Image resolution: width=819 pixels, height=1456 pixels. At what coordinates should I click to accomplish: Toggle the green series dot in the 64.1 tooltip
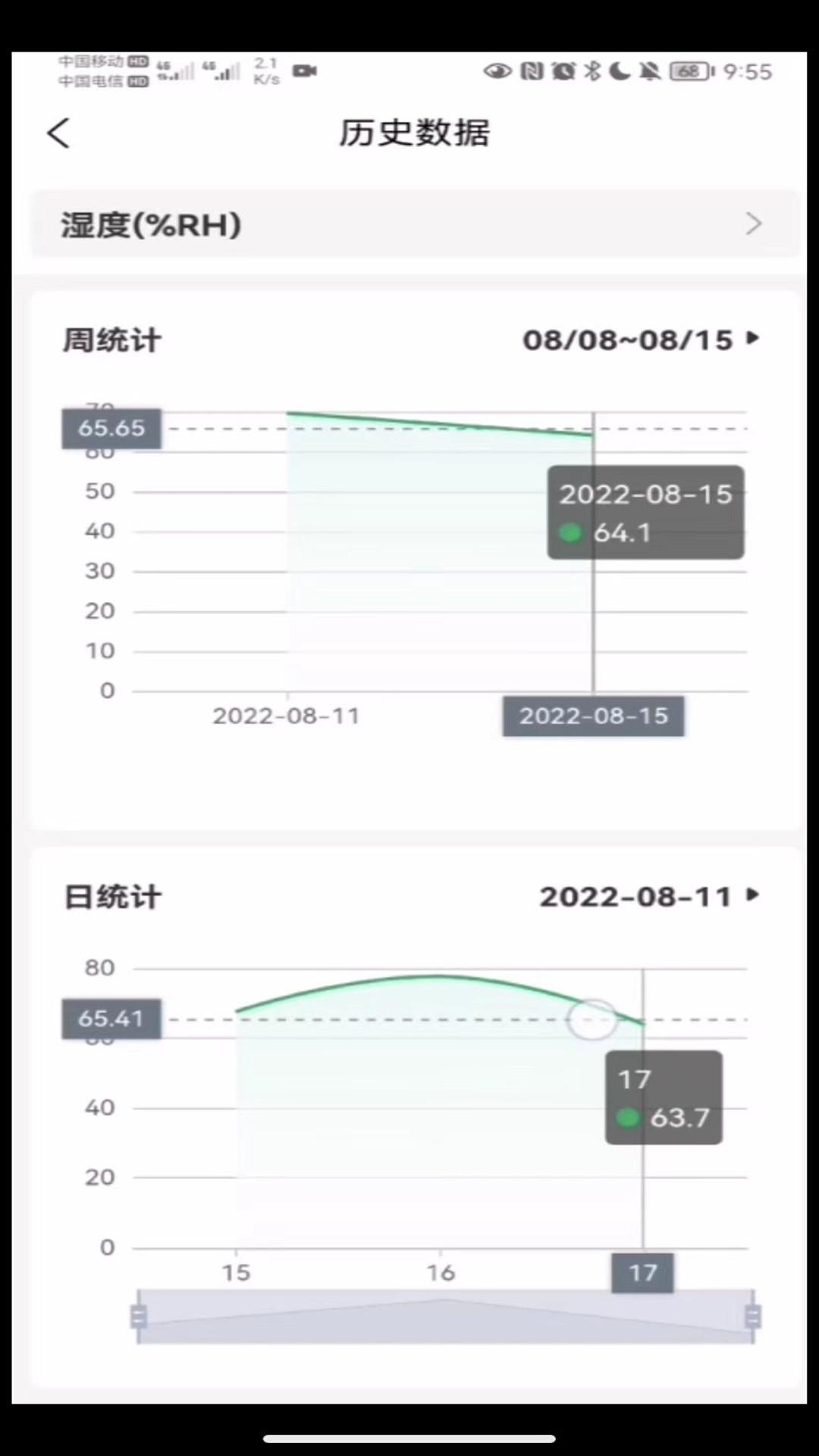point(570,533)
